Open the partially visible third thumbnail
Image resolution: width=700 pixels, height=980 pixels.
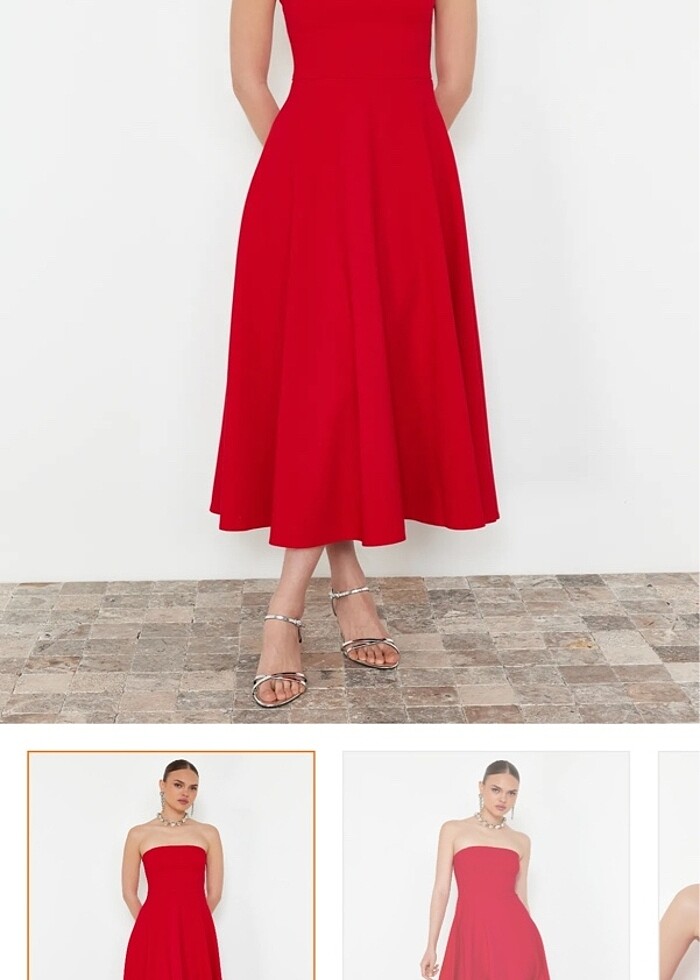(679, 865)
